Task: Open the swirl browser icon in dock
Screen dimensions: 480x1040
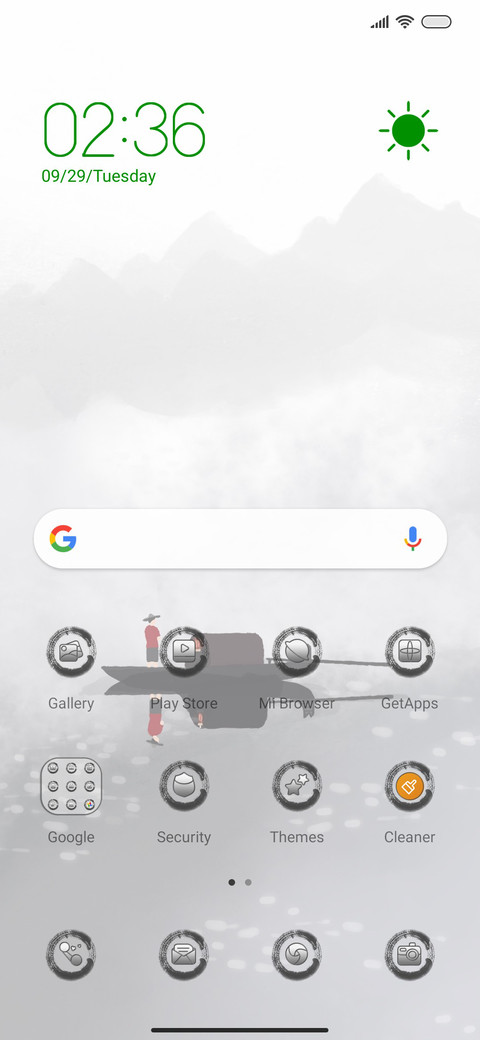Action: (296, 955)
